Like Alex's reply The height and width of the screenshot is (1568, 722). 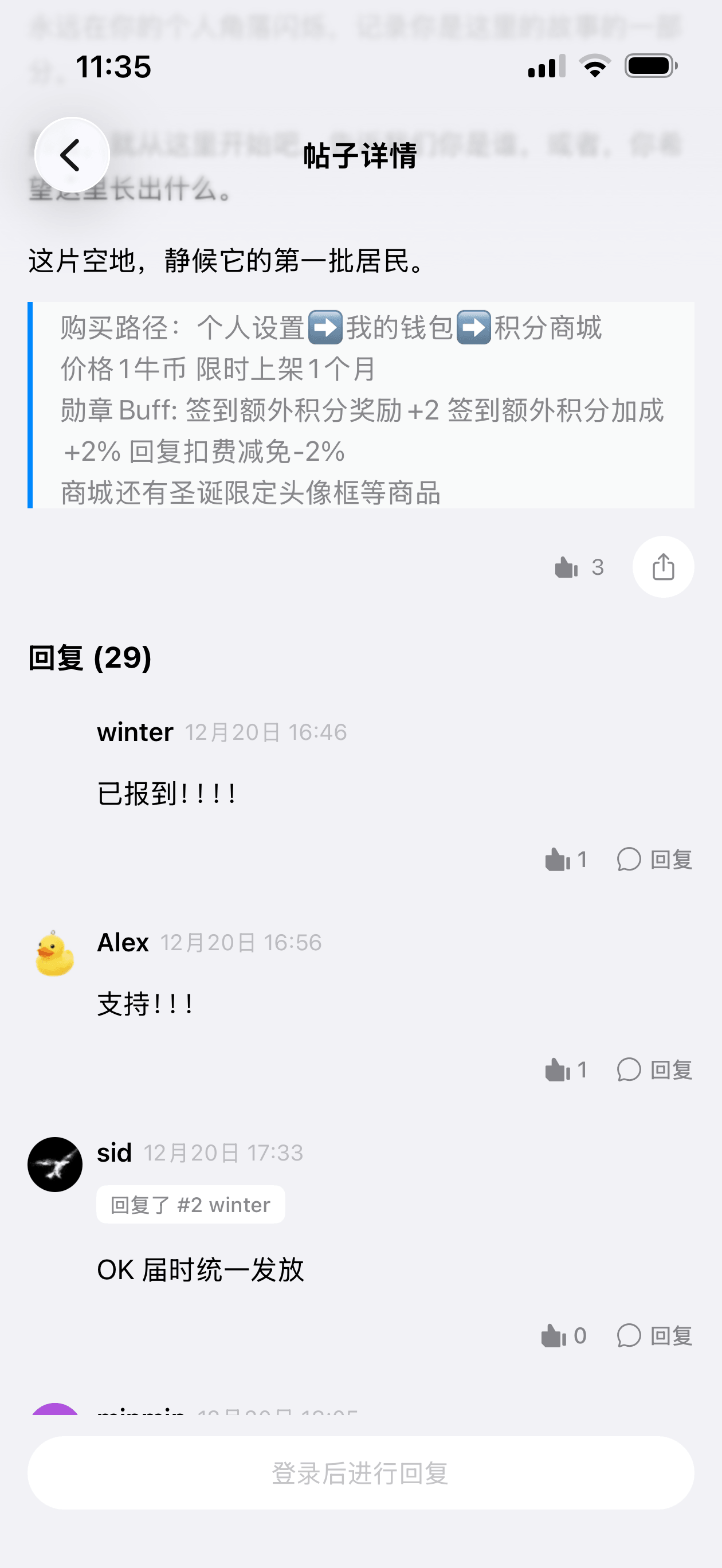click(x=558, y=1069)
